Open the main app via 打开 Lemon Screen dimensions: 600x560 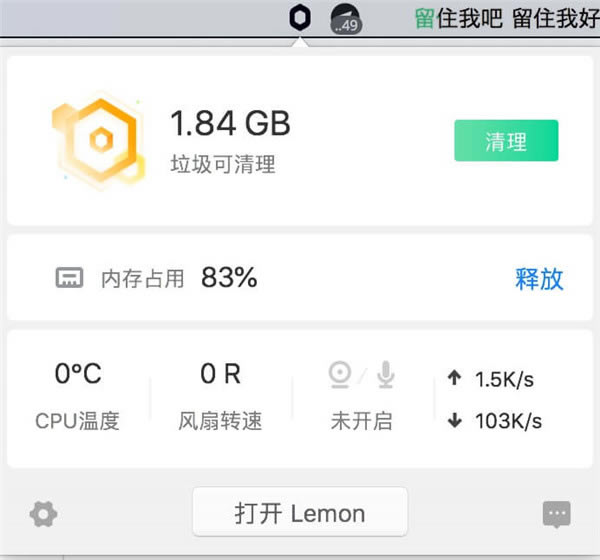300,514
